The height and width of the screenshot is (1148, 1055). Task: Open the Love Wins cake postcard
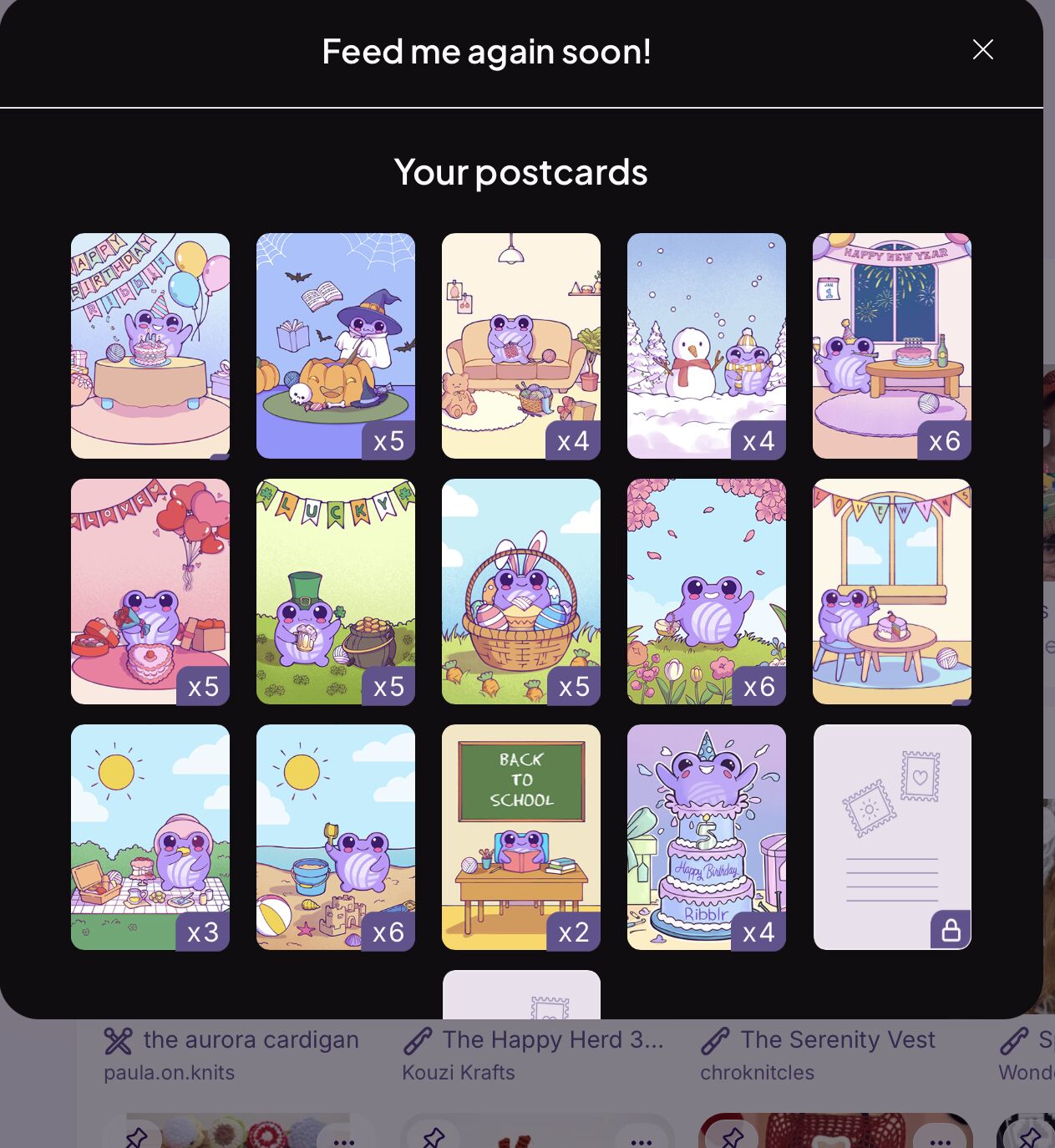pyautogui.click(x=891, y=591)
